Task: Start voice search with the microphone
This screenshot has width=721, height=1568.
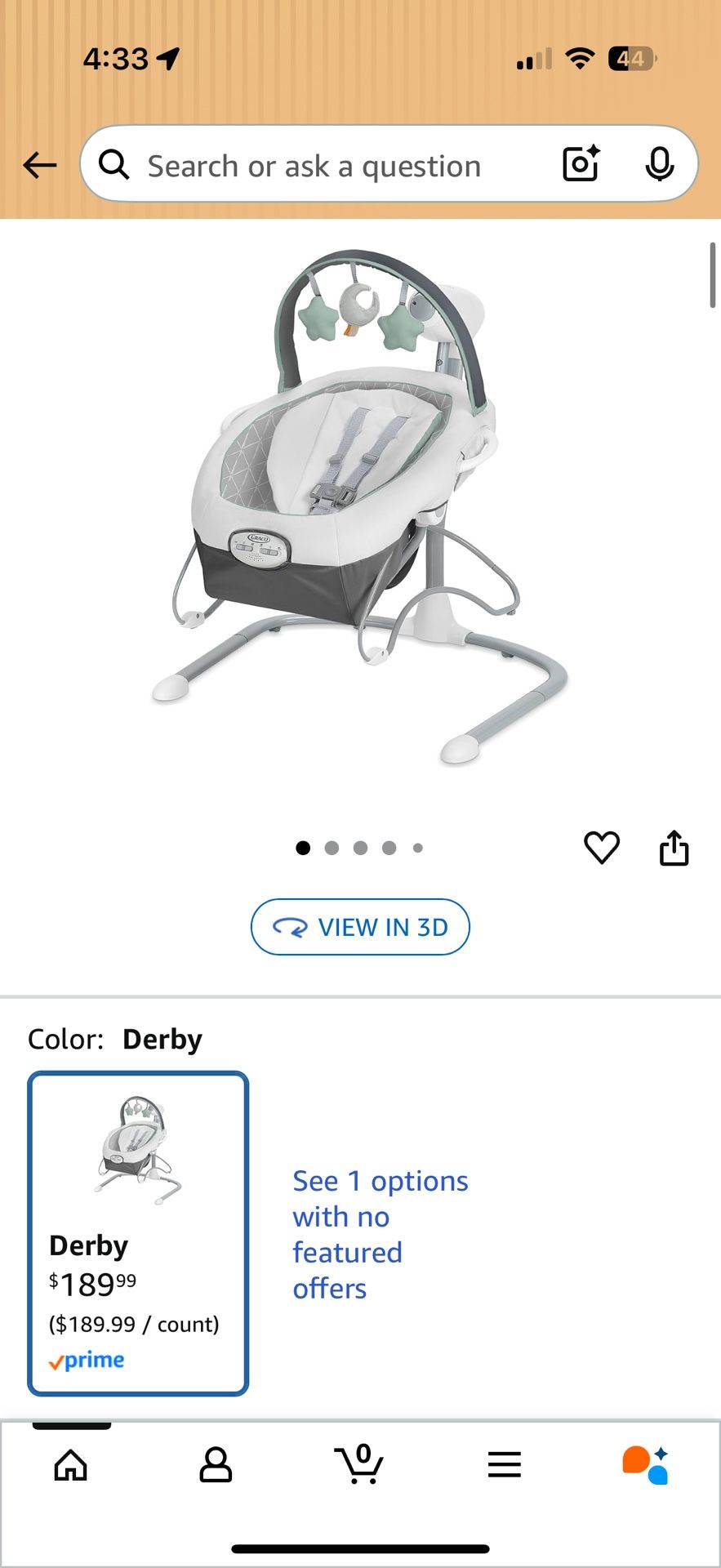Action: click(x=660, y=165)
